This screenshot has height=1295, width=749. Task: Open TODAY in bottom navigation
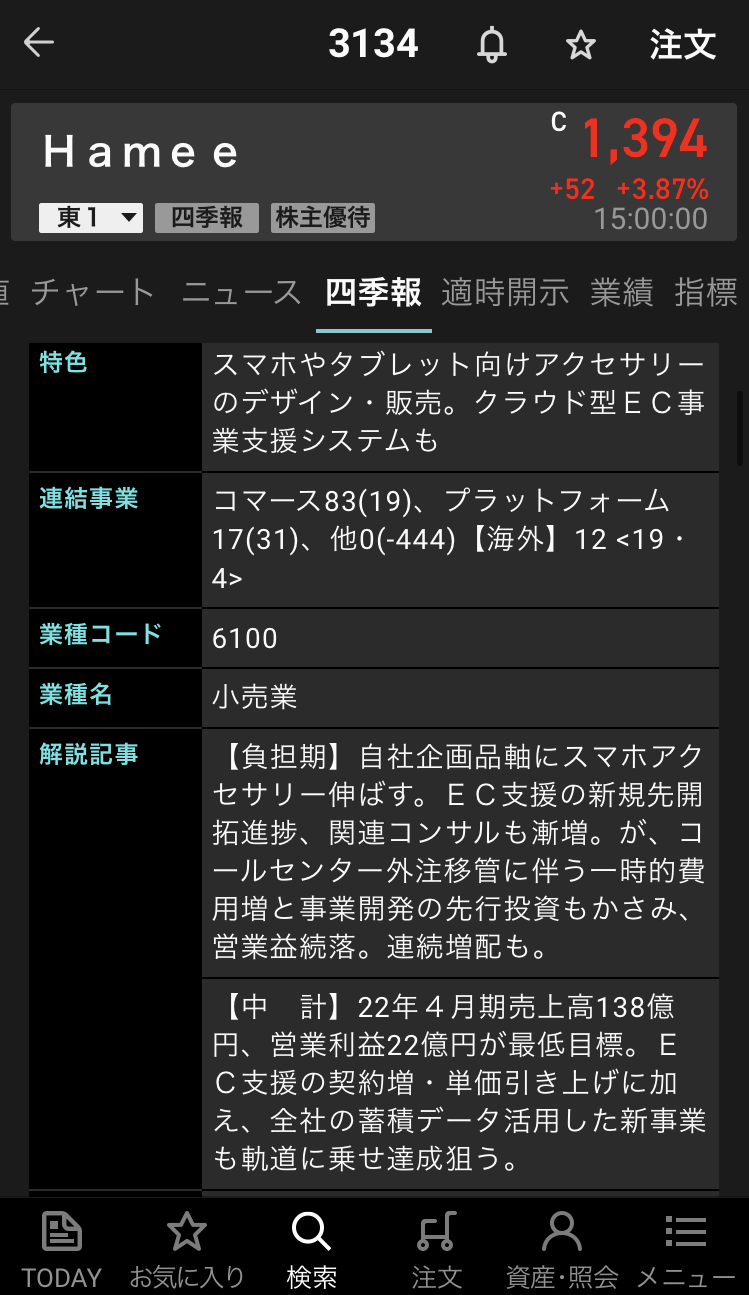point(62,1248)
